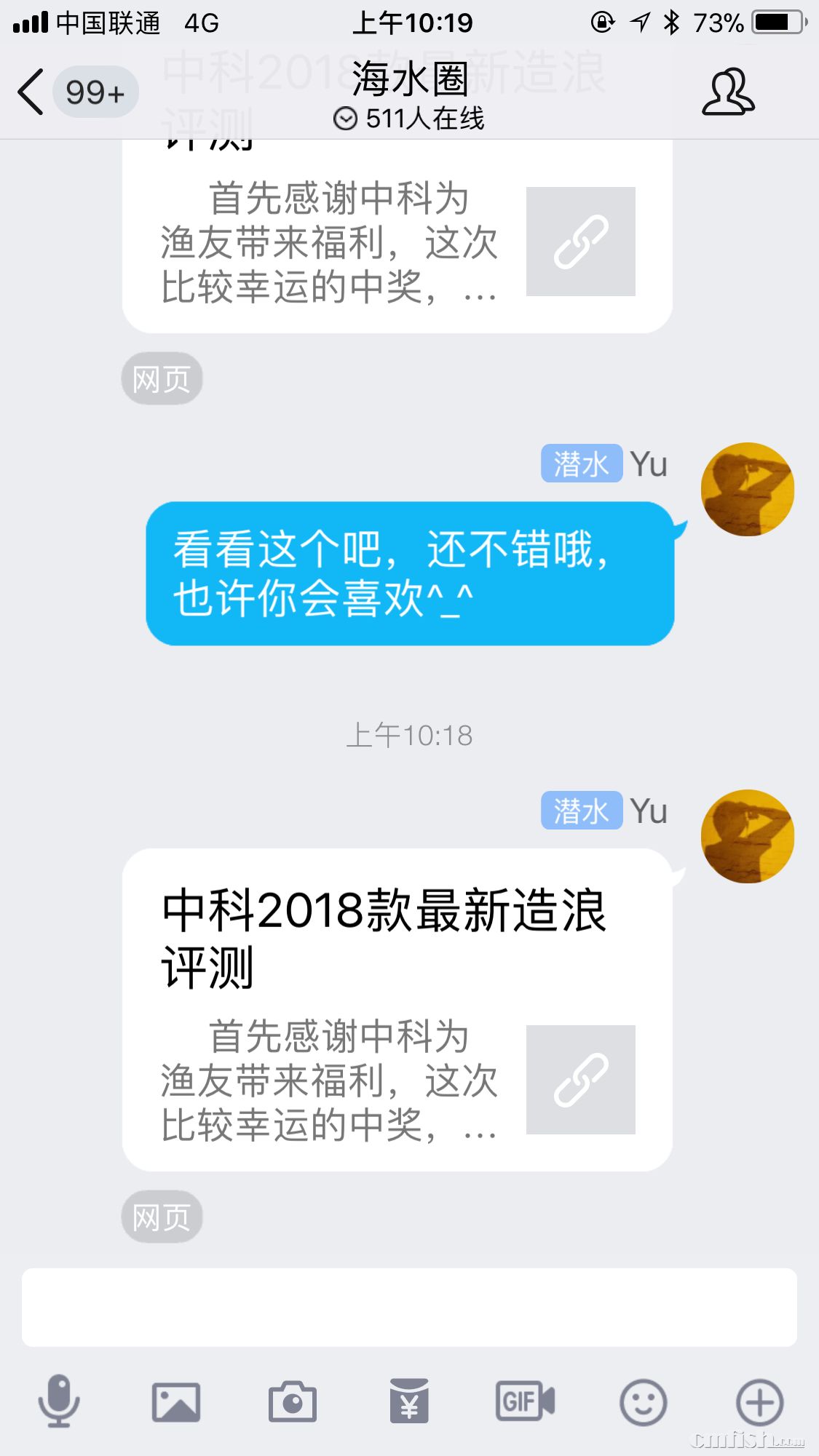Record a voice message with the microphone
This screenshot has height=1456, width=819.
[x=59, y=1401]
